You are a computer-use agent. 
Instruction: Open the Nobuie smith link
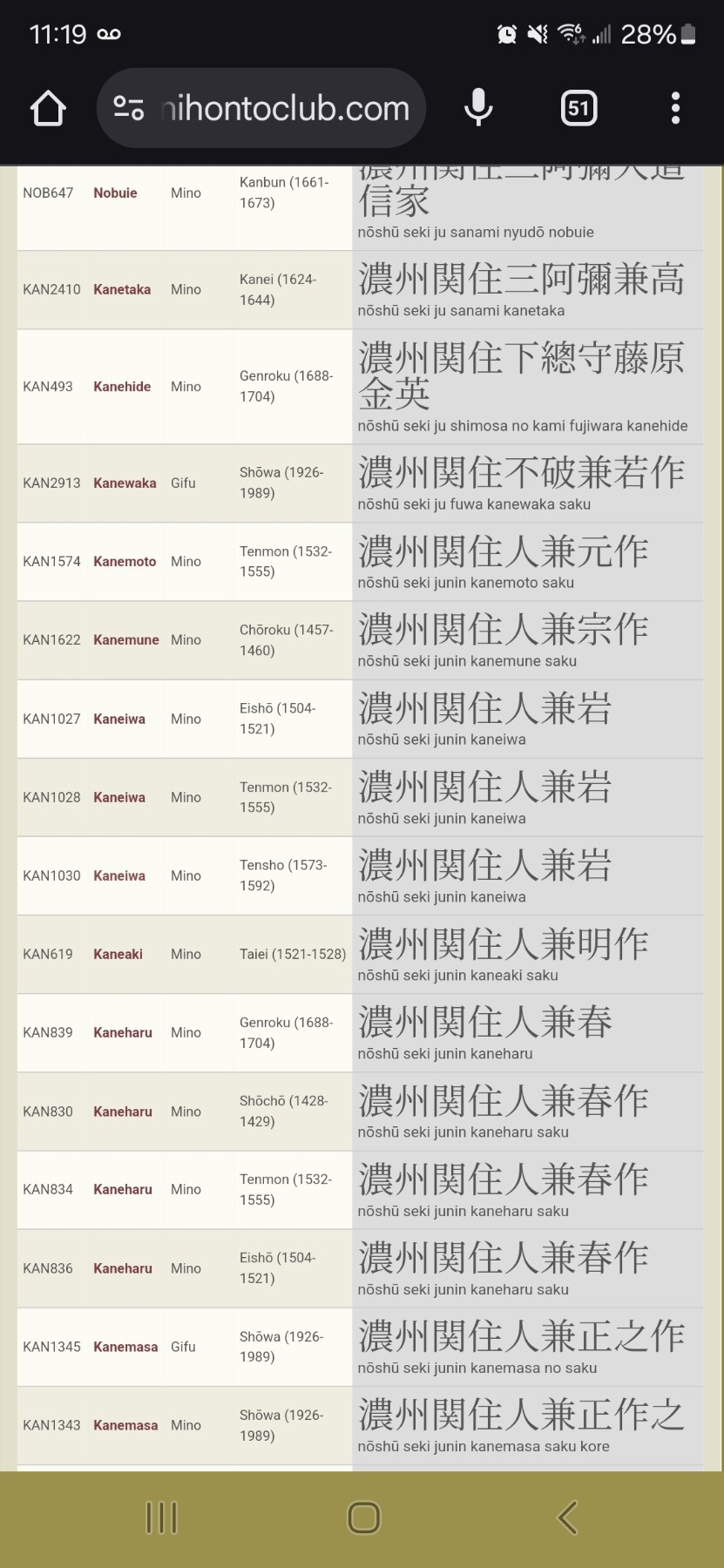click(x=115, y=193)
